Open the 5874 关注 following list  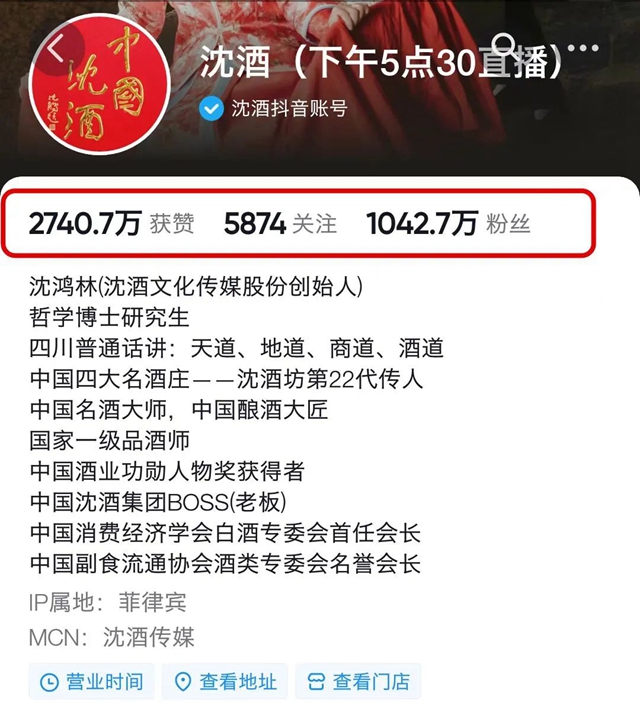tap(280, 223)
